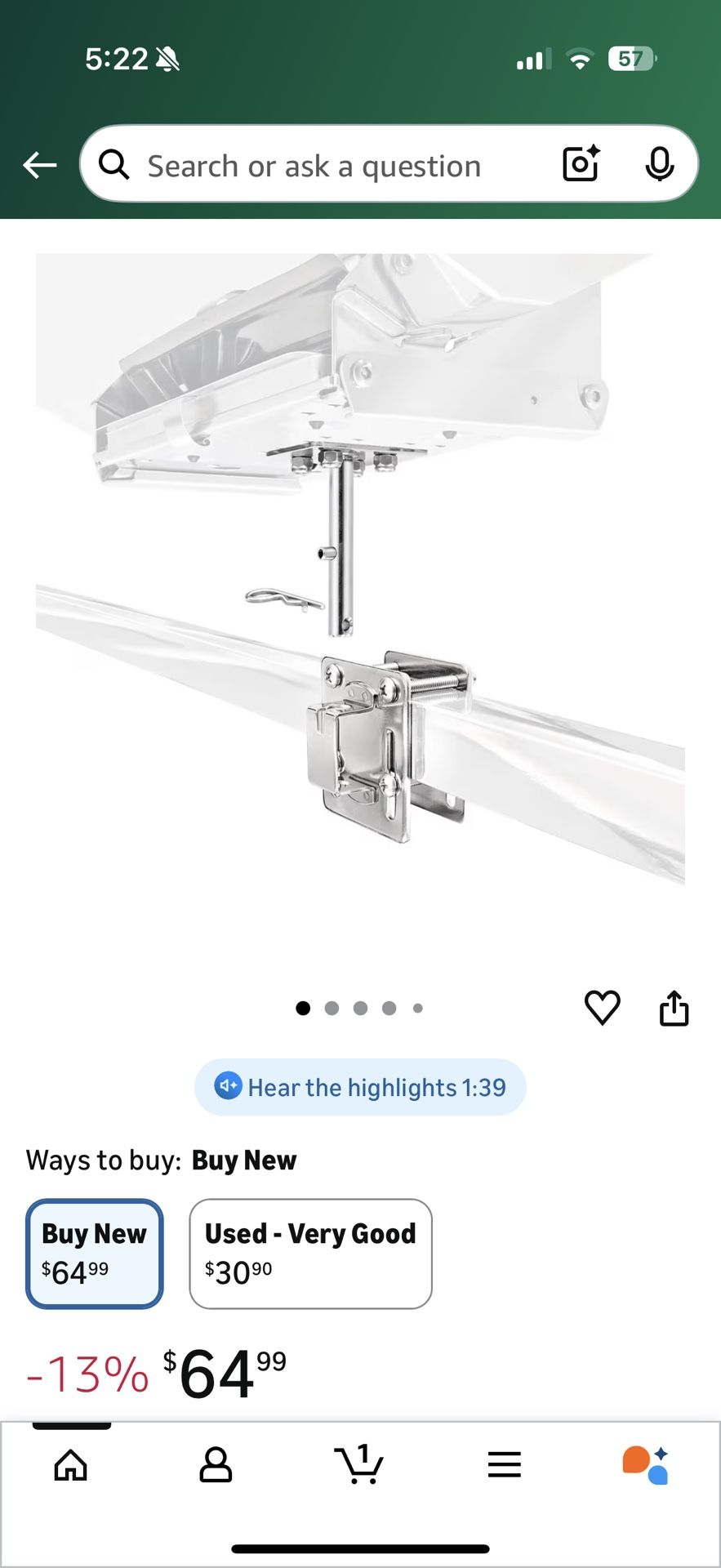Select the last carousel indicator dot

click(418, 1008)
